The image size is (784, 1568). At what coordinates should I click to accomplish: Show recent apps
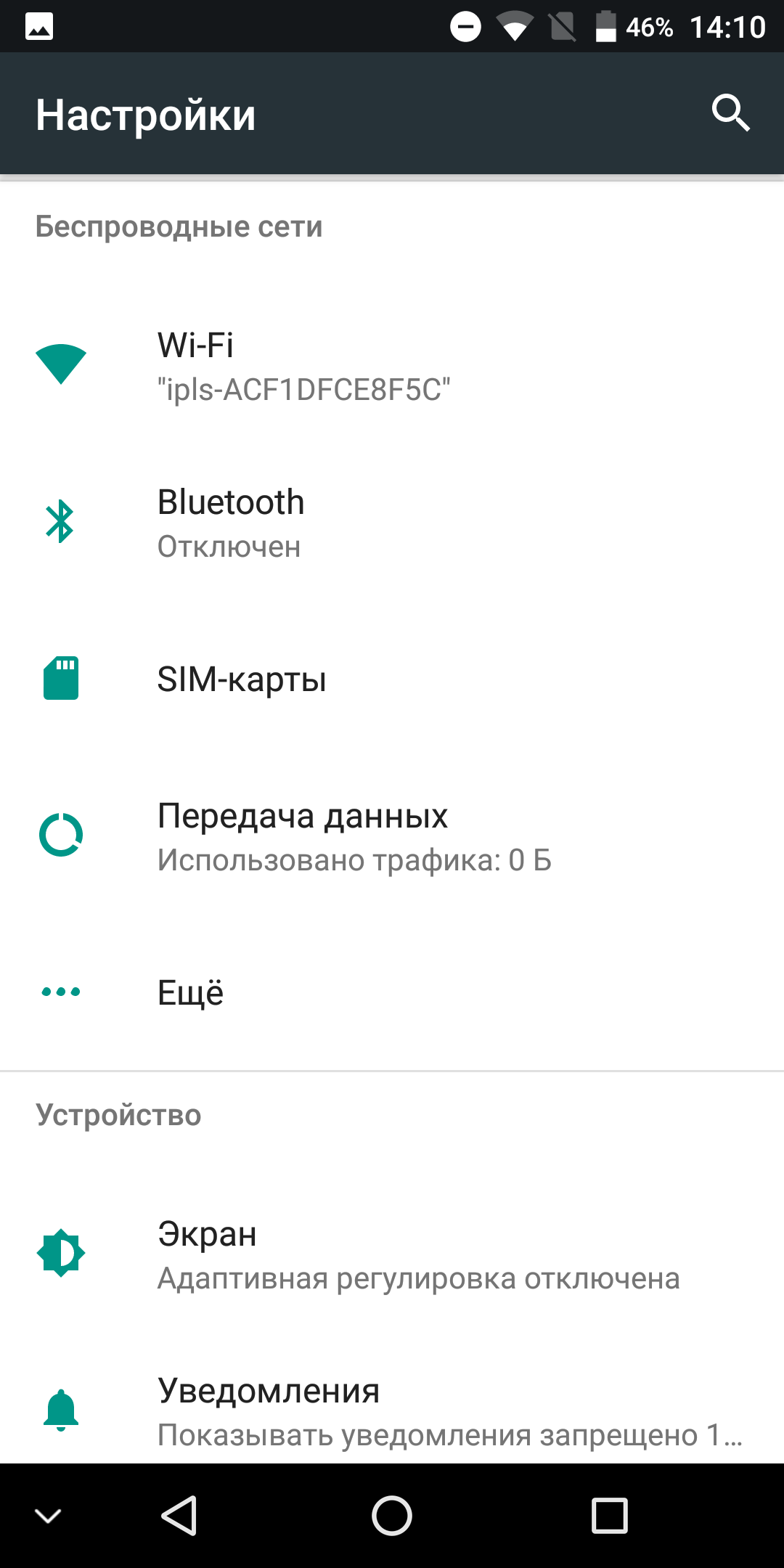pyautogui.click(x=609, y=1516)
